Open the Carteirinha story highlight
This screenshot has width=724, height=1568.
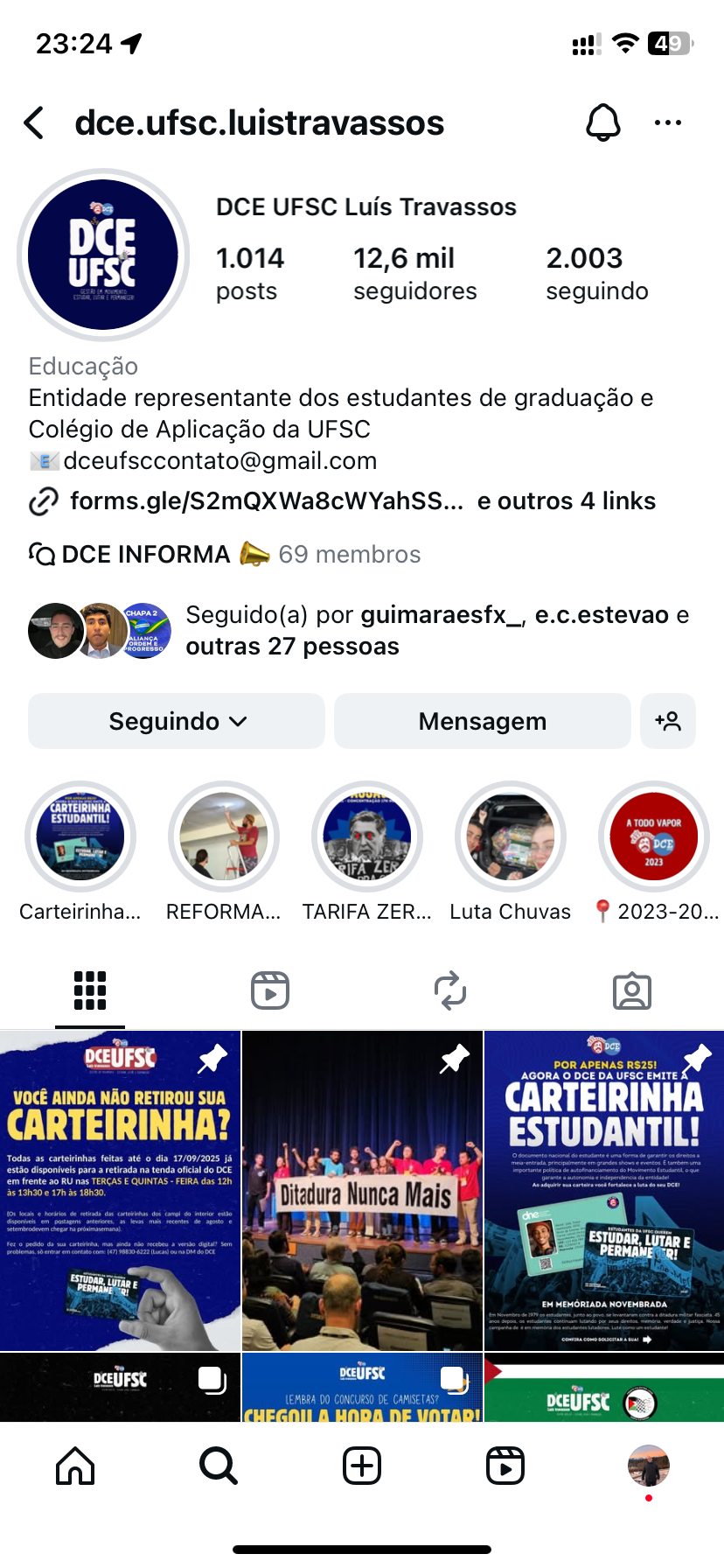(x=80, y=837)
